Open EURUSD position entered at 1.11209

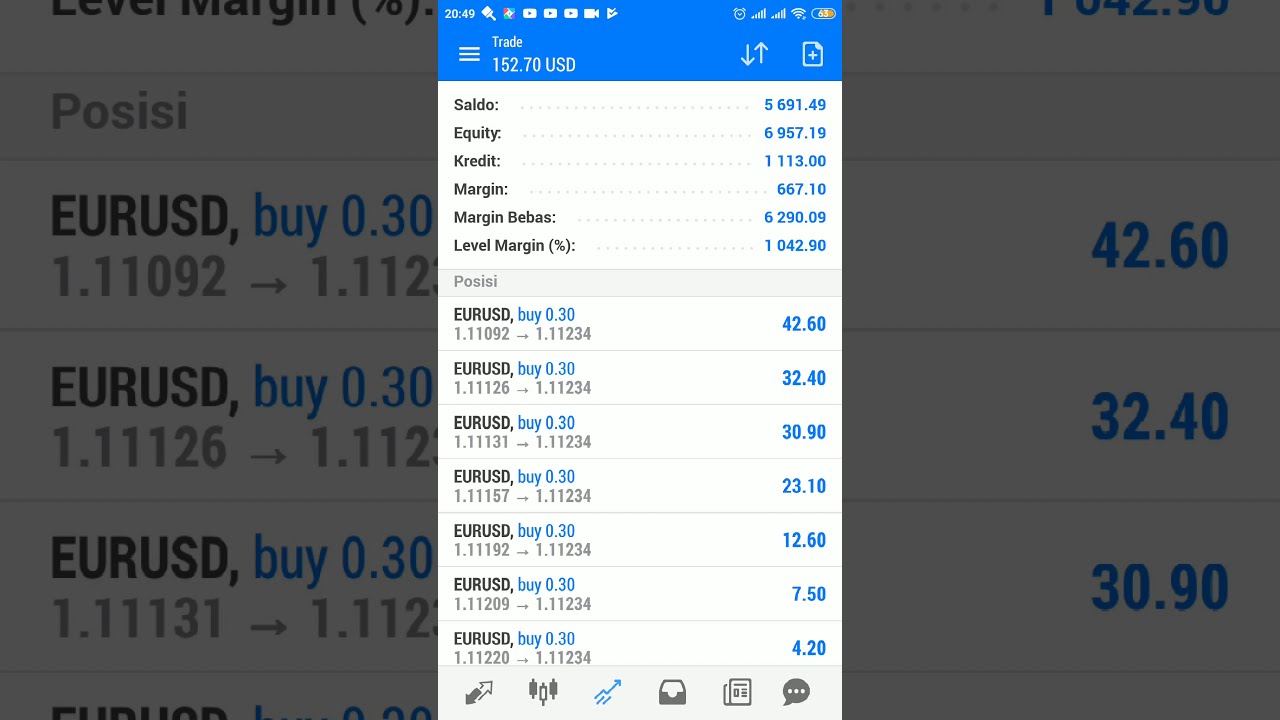coord(640,594)
